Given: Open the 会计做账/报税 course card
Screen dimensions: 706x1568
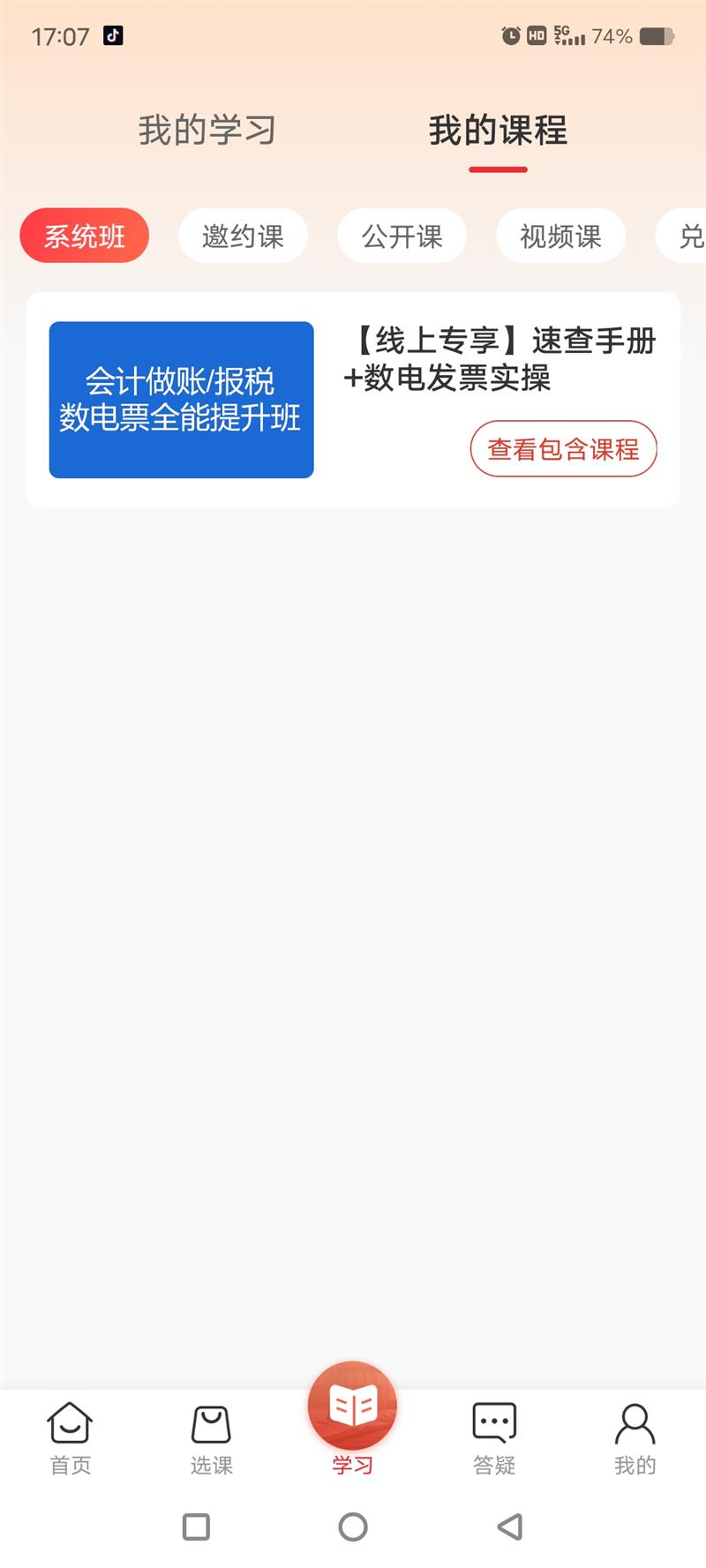Looking at the screenshot, I should tap(182, 400).
